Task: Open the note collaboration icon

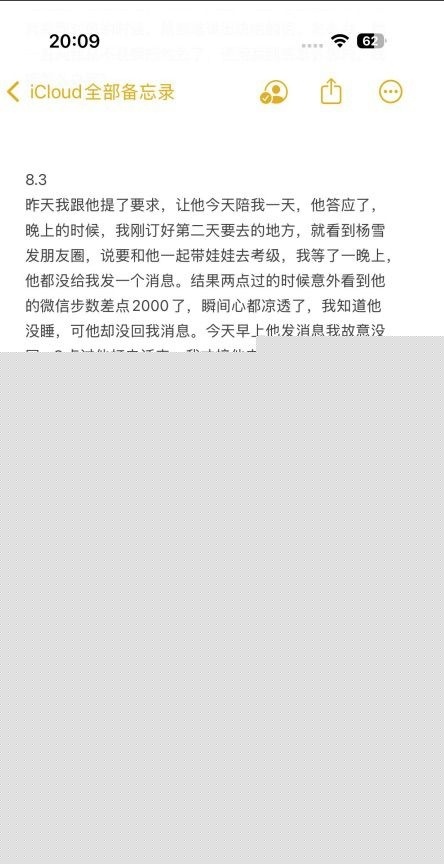Action: 274,92
